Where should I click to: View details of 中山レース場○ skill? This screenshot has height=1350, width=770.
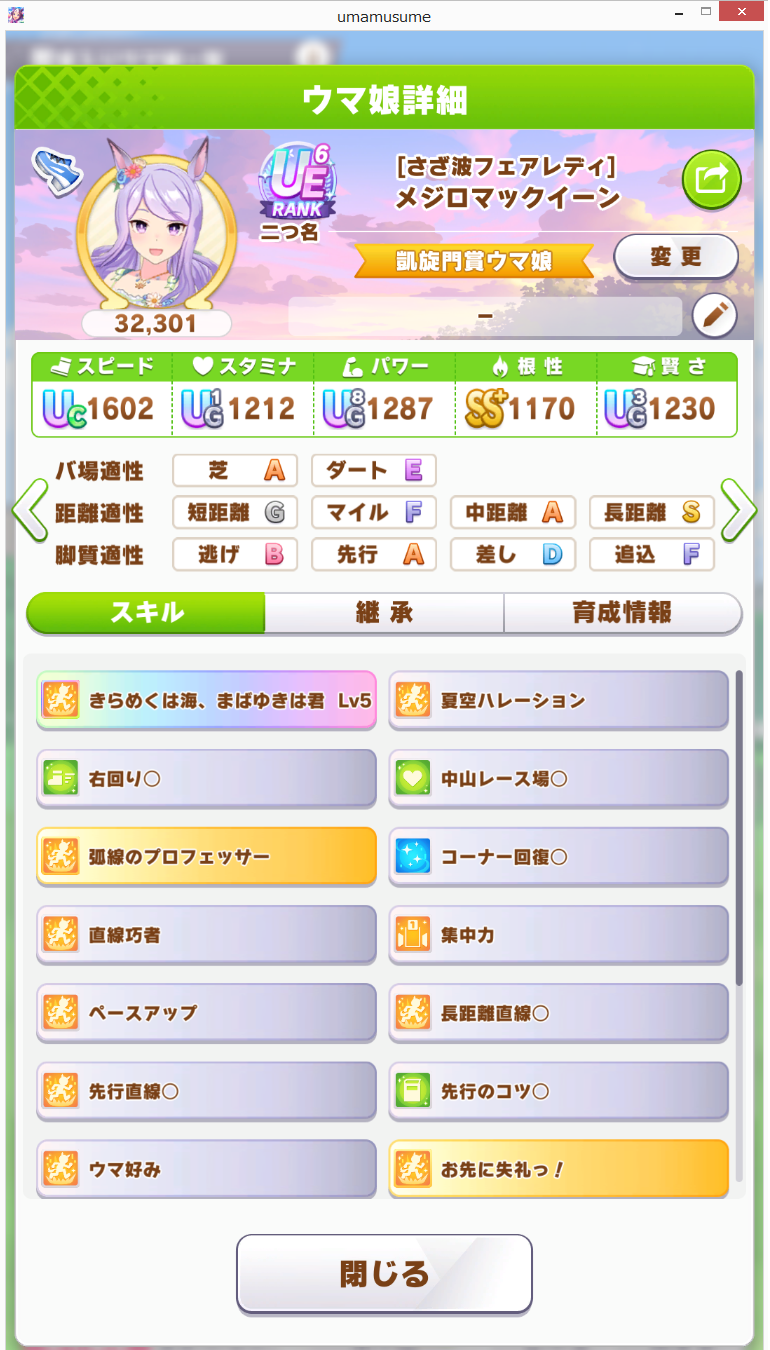point(558,778)
